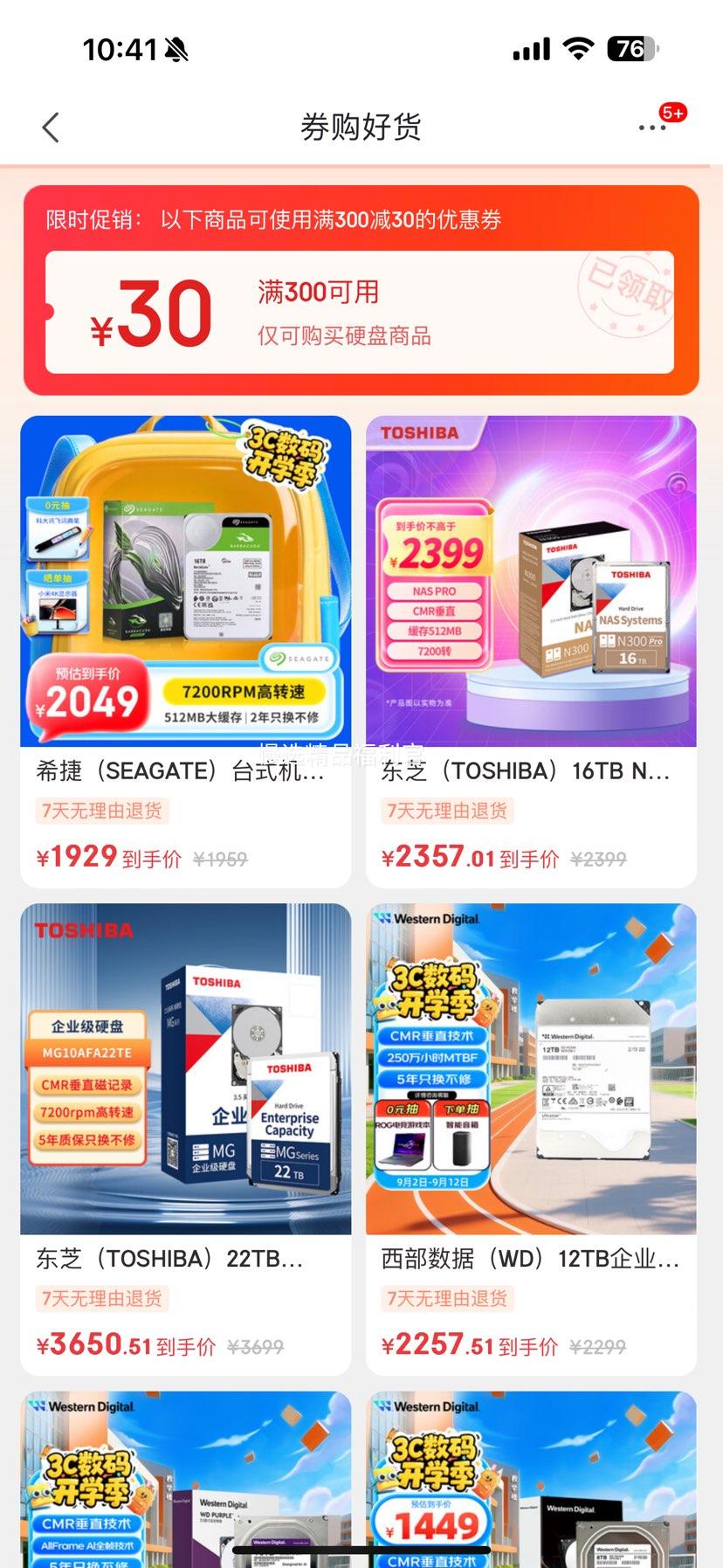
Task: Open the ¥30 满300可用 coupon
Action: [x=359, y=312]
